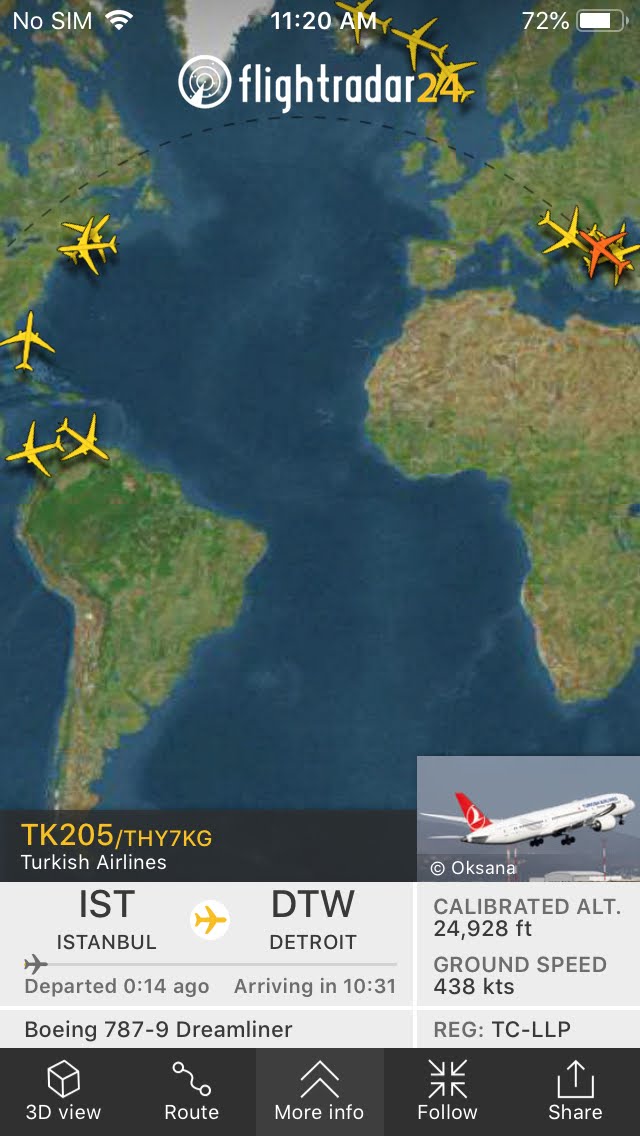Share this flight
The height and width of the screenshot is (1136, 640).
[x=575, y=1092]
